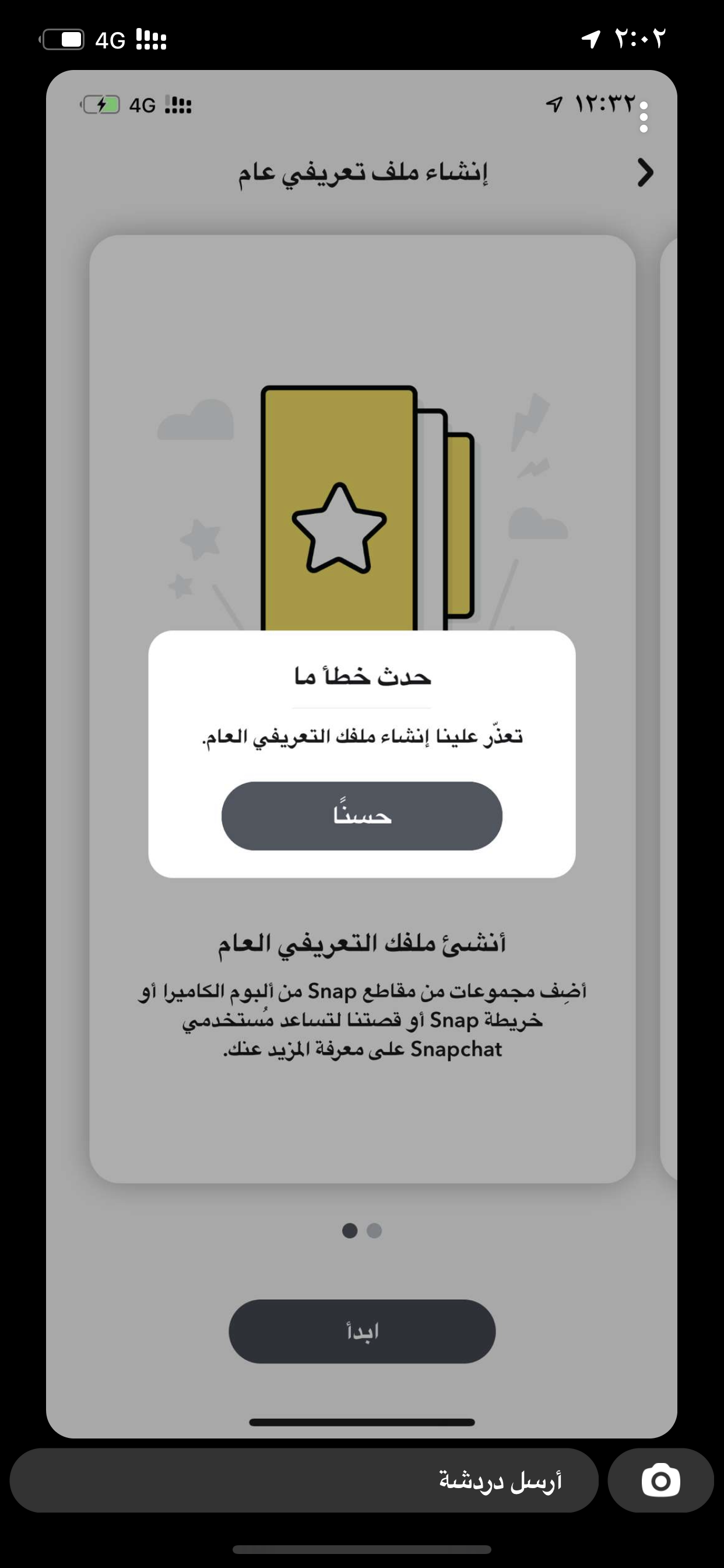Open the three-dot options menu
Viewport: 724px width, 1568px height.
pos(644,117)
